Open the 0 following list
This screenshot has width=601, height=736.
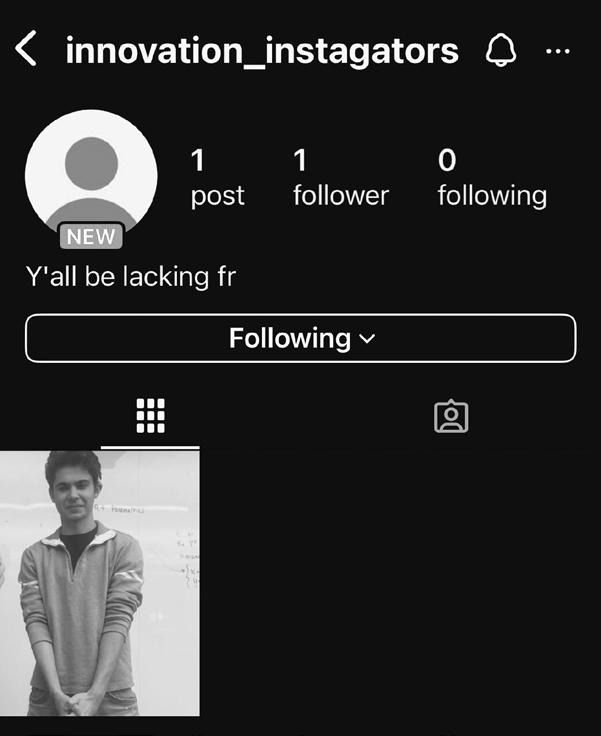(491, 177)
